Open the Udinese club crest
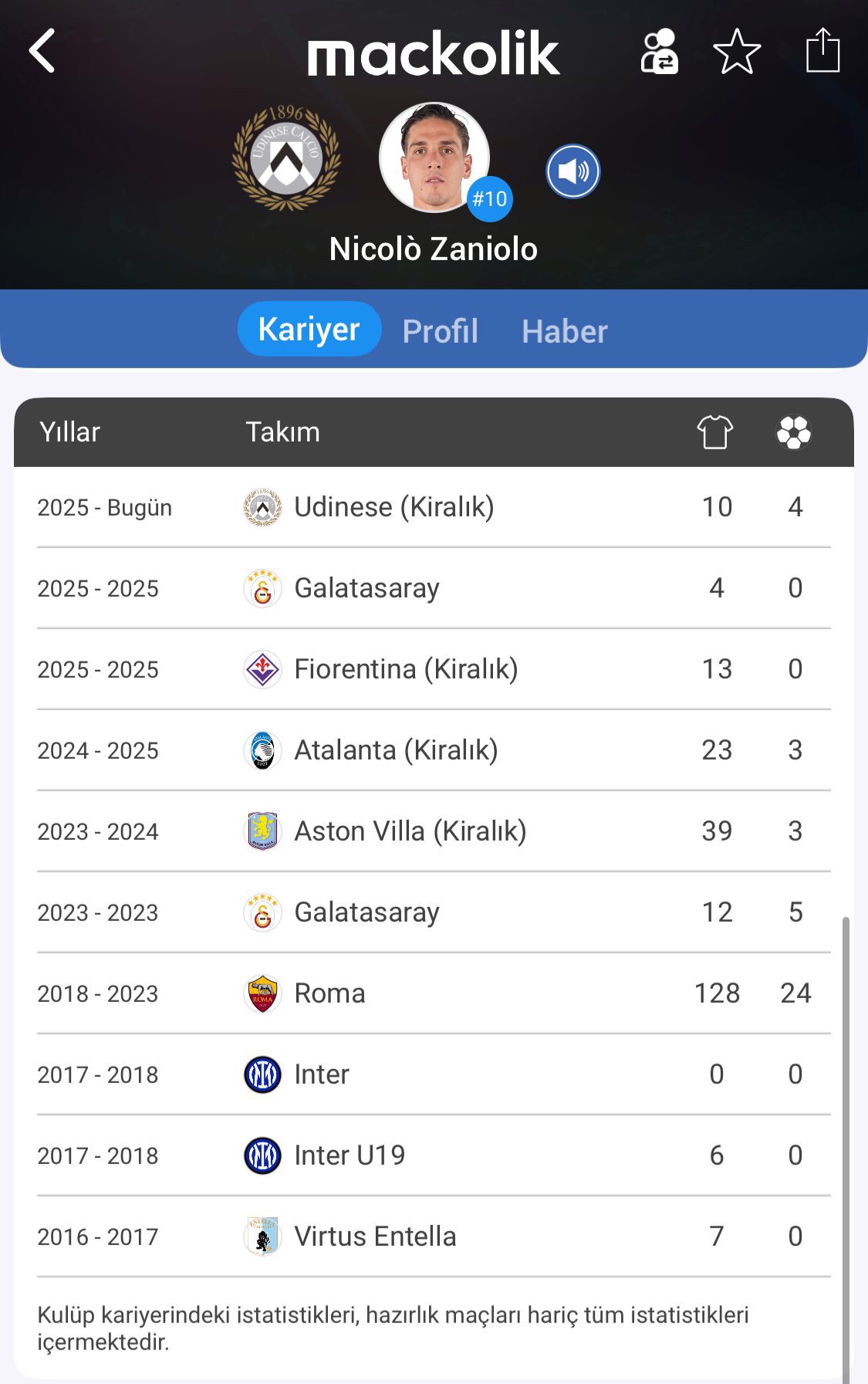The image size is (868, 1384). point(286,158)
